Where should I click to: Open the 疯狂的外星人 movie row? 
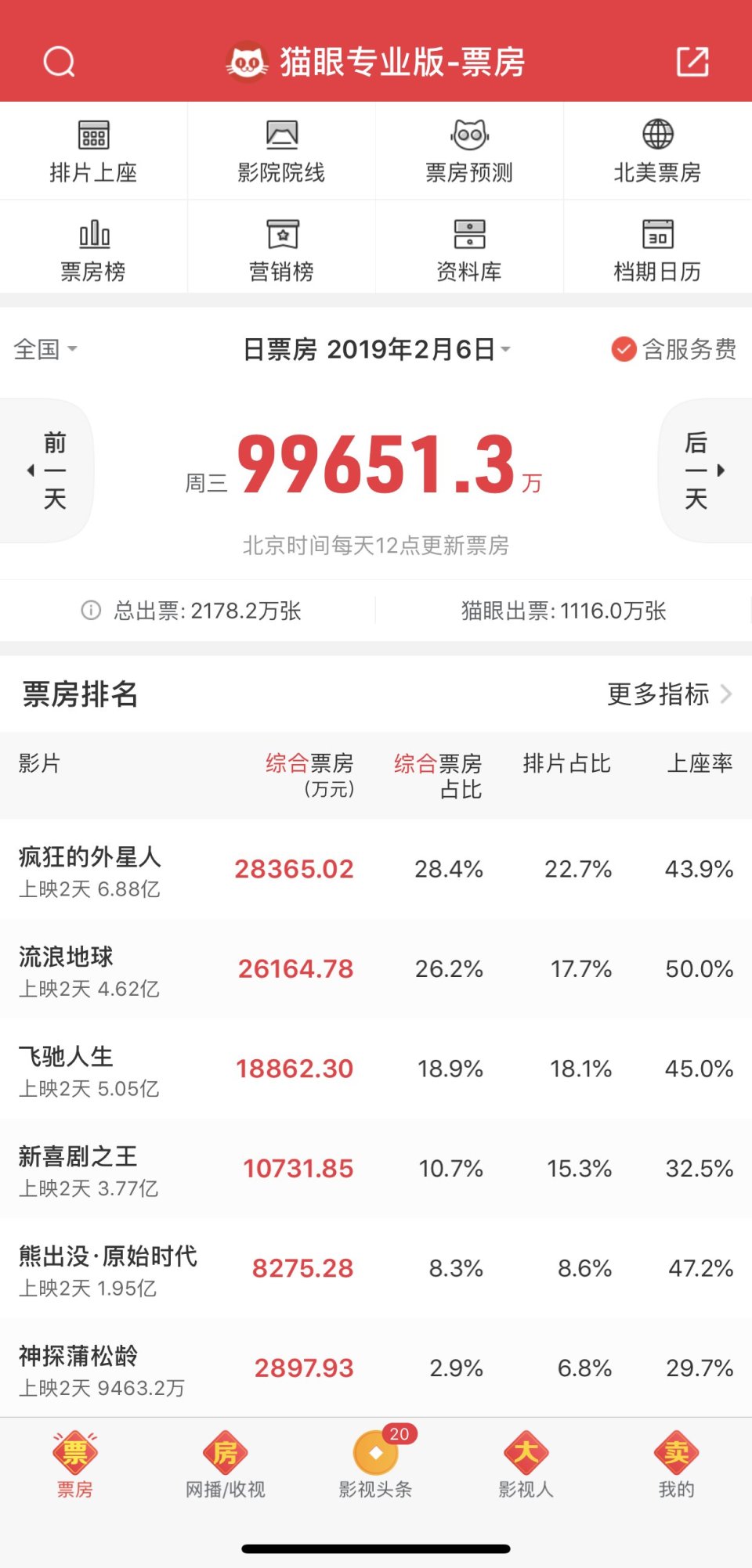[x=376, y=870]
